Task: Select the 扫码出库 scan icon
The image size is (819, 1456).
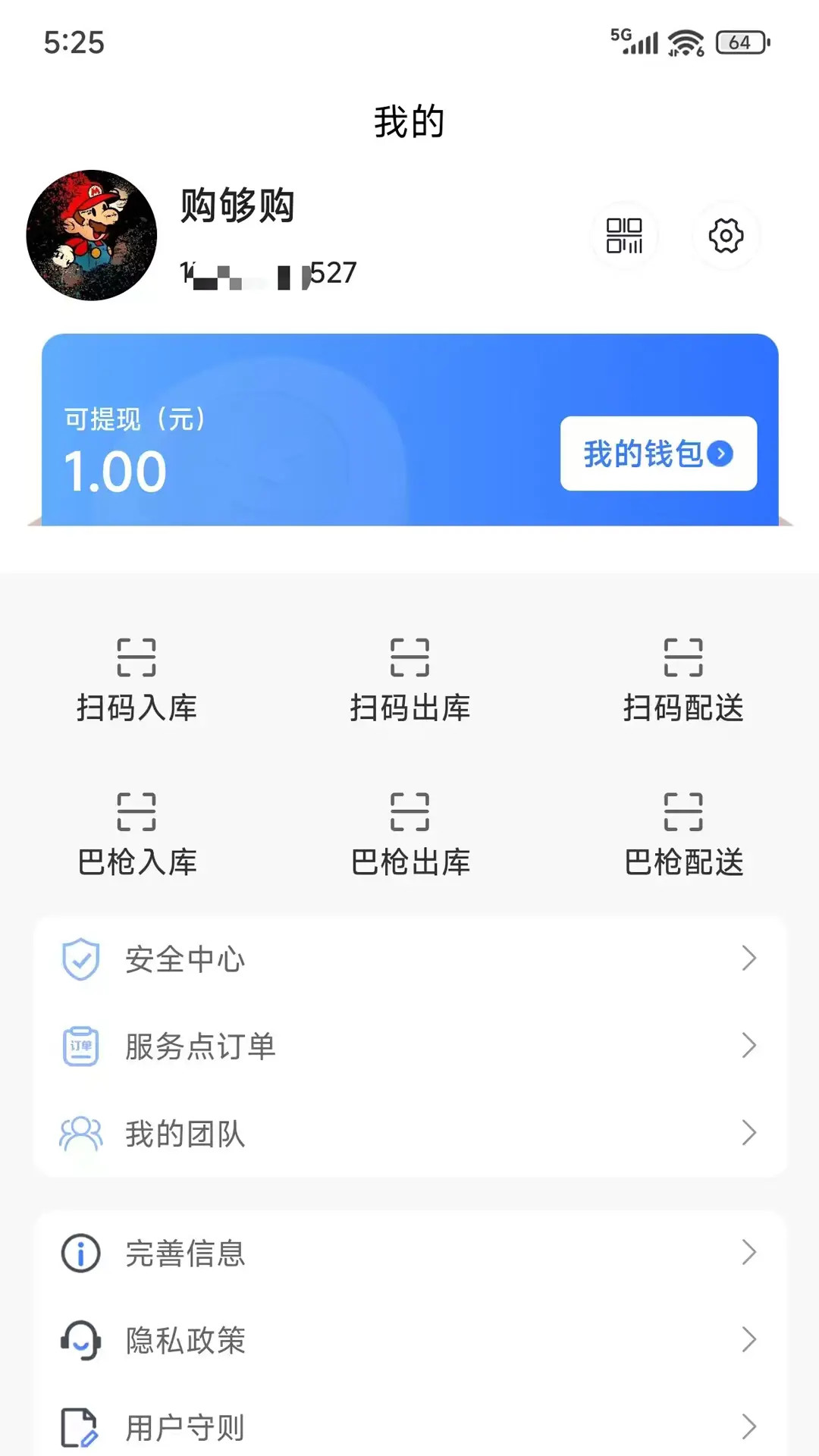Action: pos(410,657)
